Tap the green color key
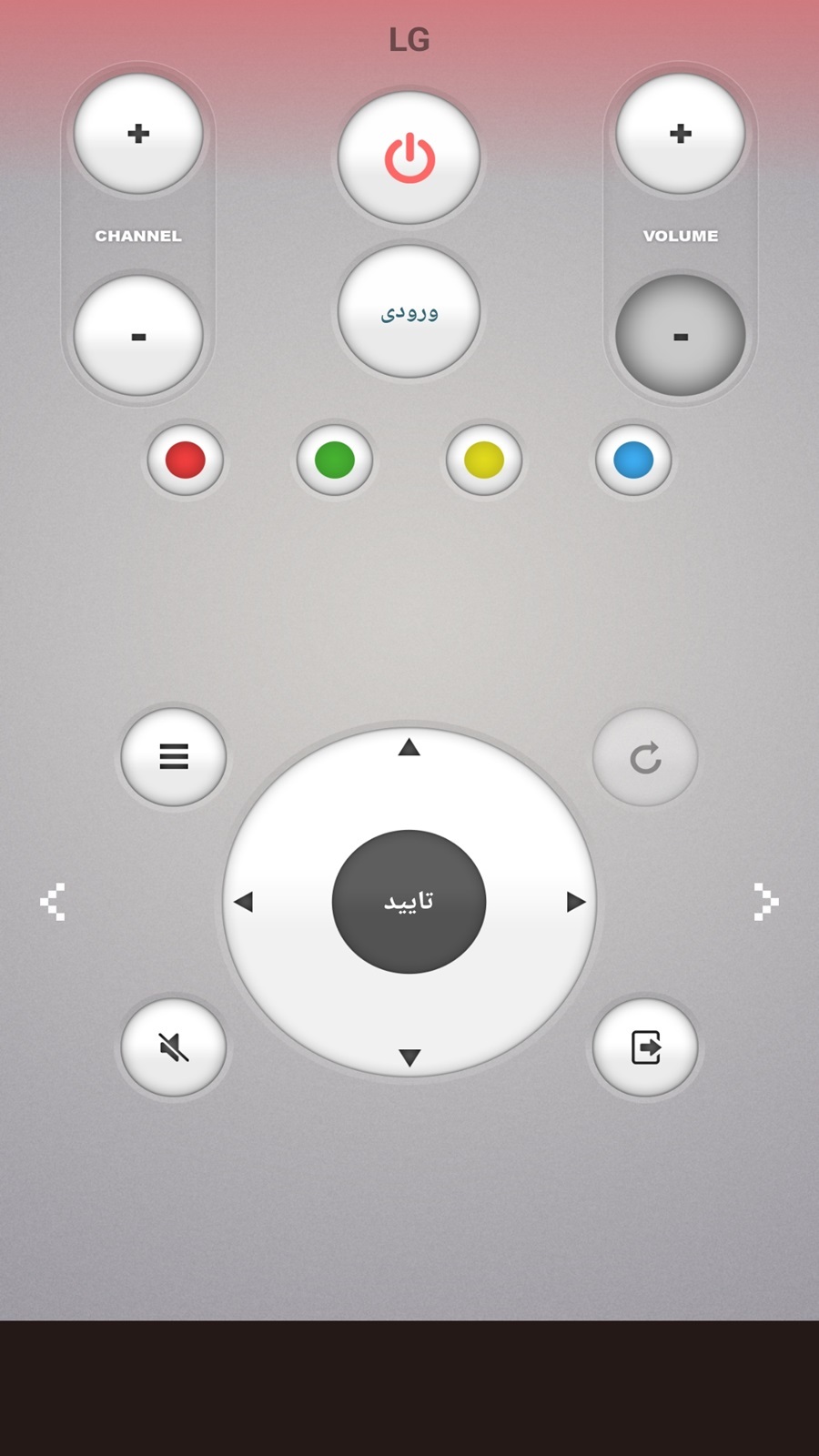 tap(335, 460)
